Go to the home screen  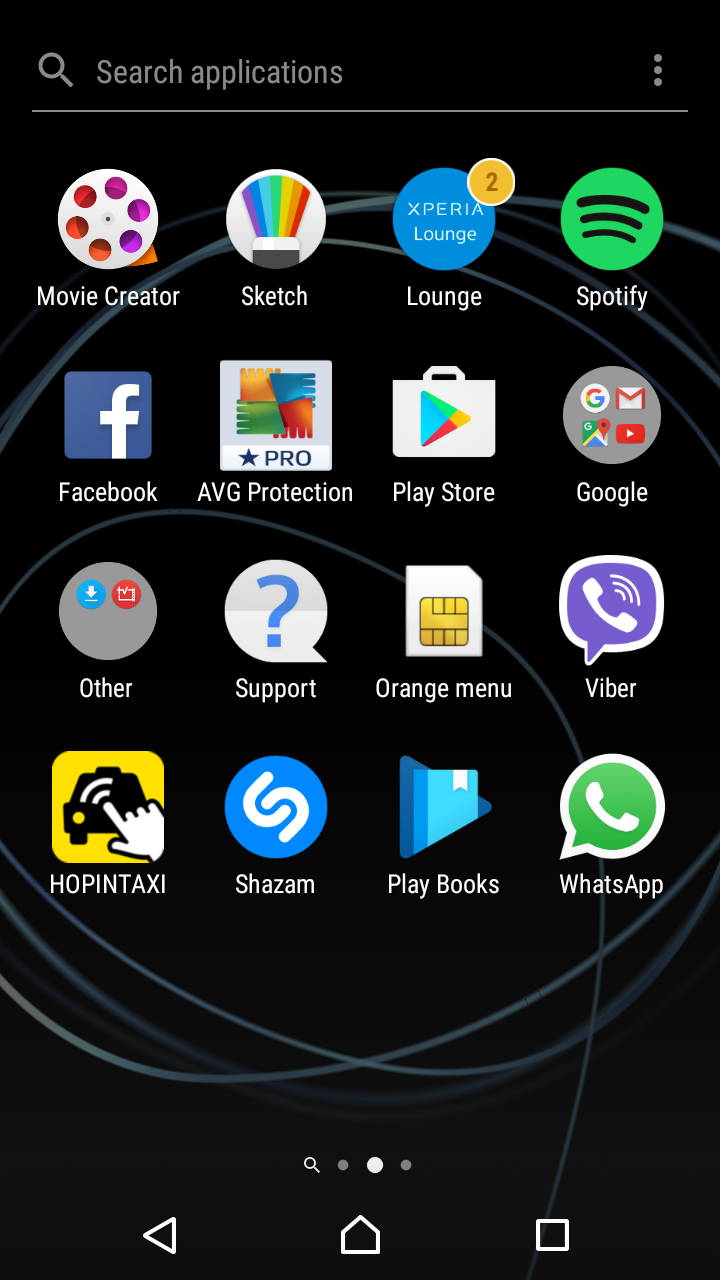click(360, 1235)
